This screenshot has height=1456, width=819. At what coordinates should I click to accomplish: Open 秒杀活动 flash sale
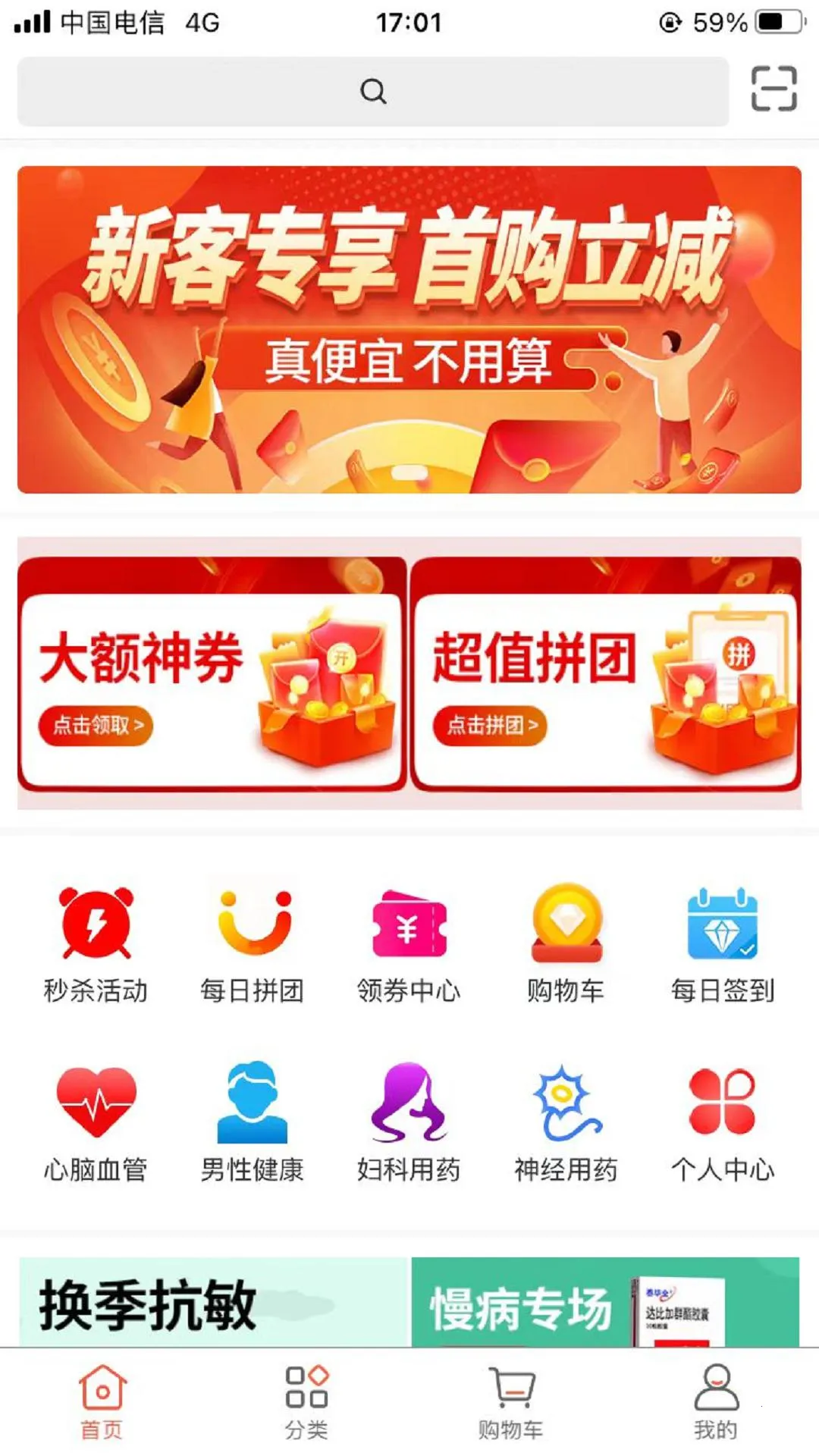(96, 944)
